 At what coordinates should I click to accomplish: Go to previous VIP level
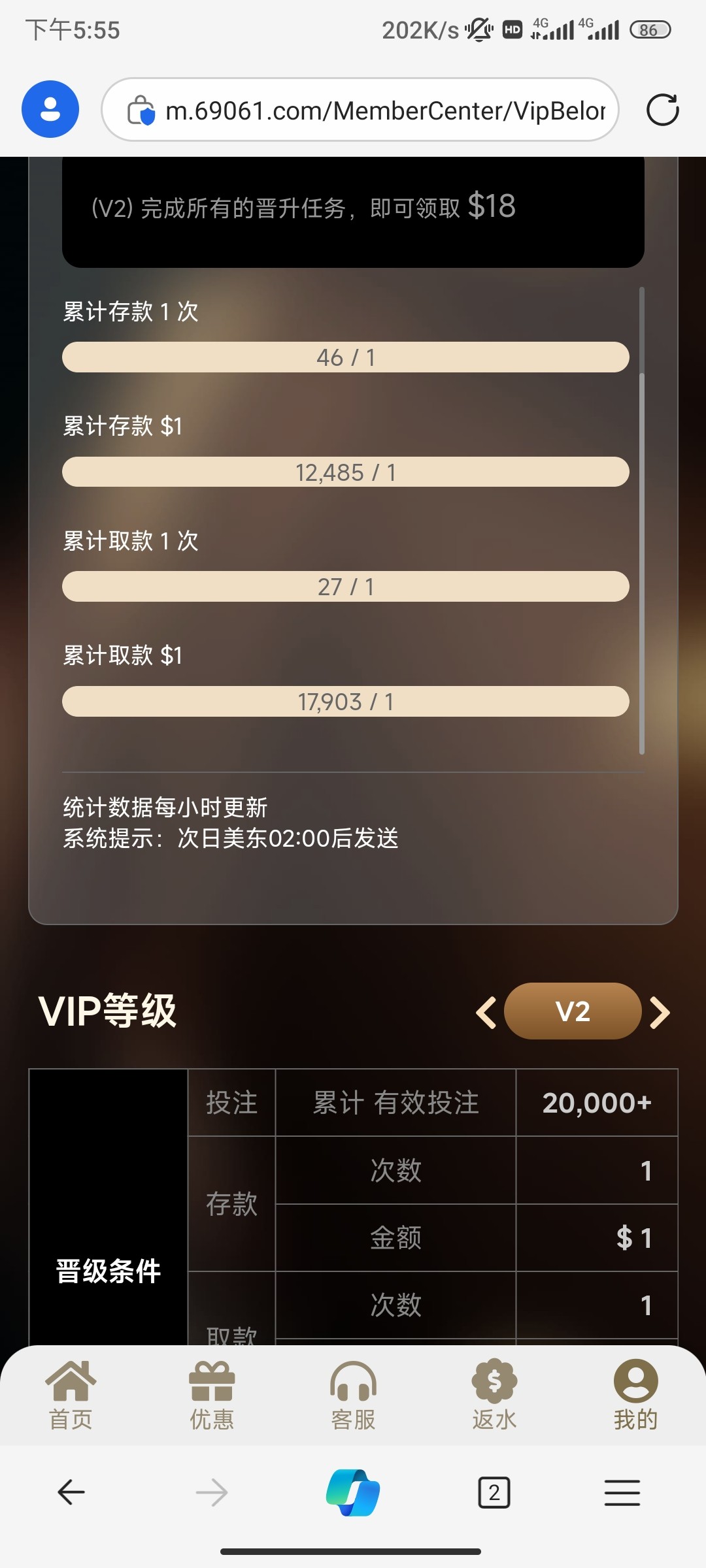(486, 1012)
